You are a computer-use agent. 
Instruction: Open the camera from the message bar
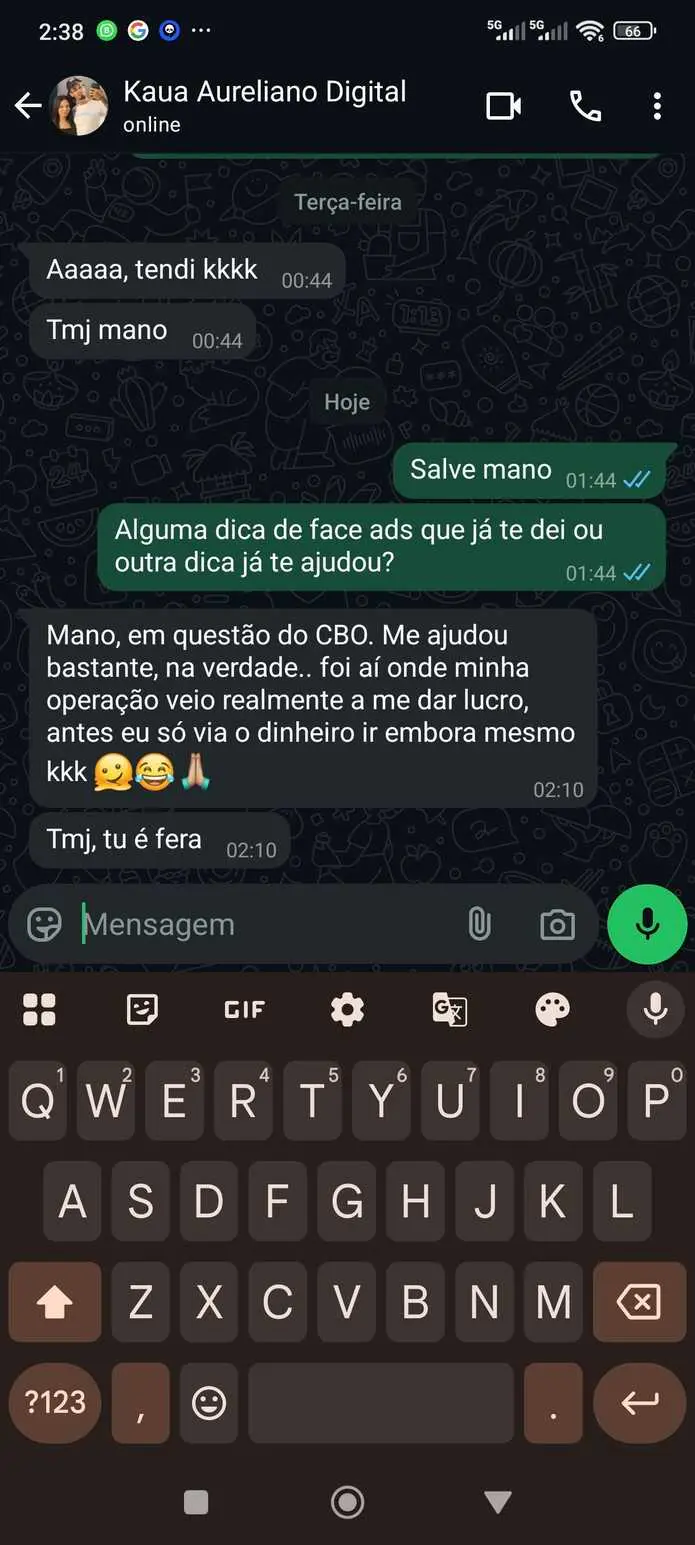tap(557, 924)
